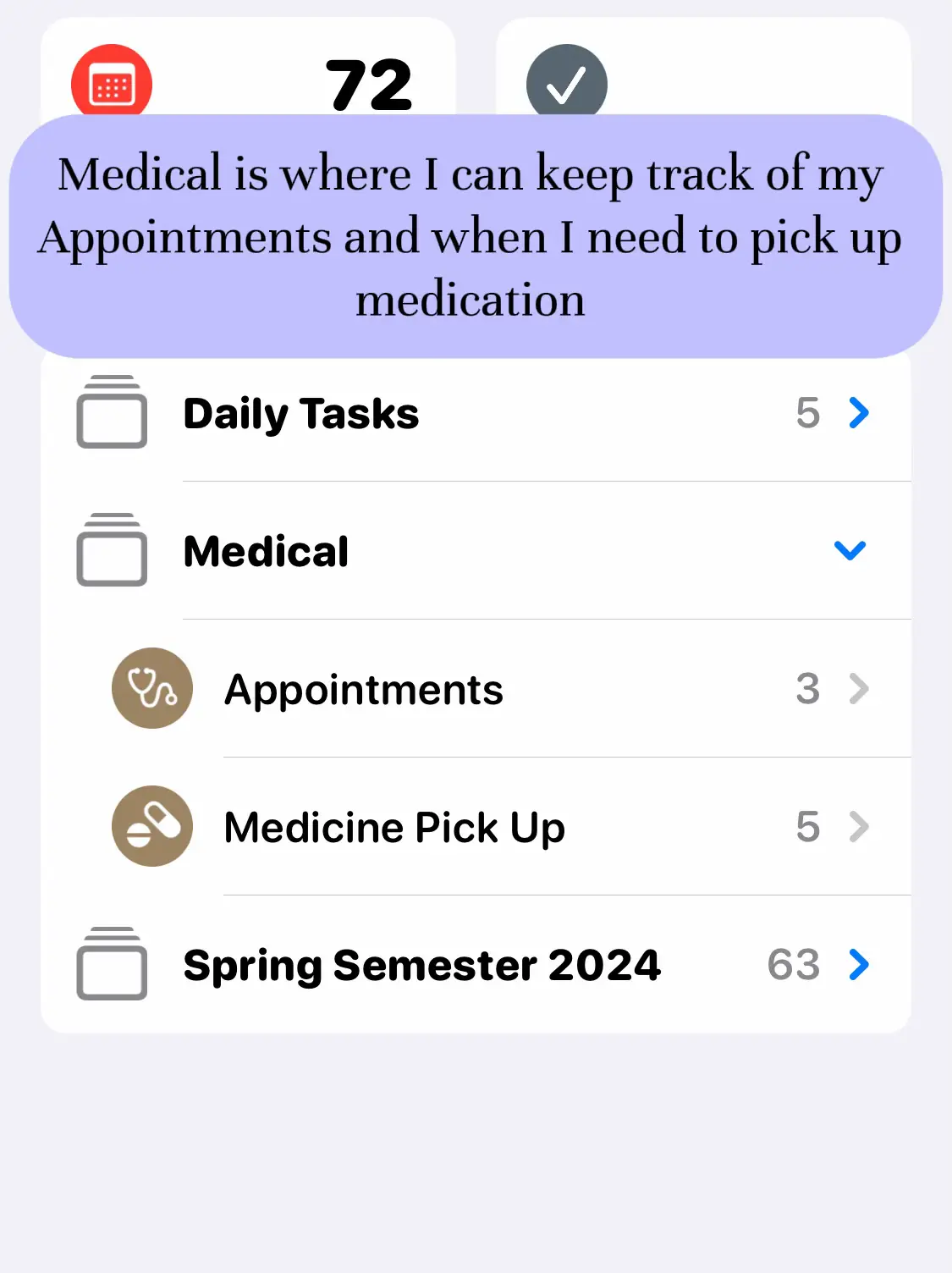Open the Appointments list
The width and height of the screenshot is (952, 1273).
(x=364, y=689)
